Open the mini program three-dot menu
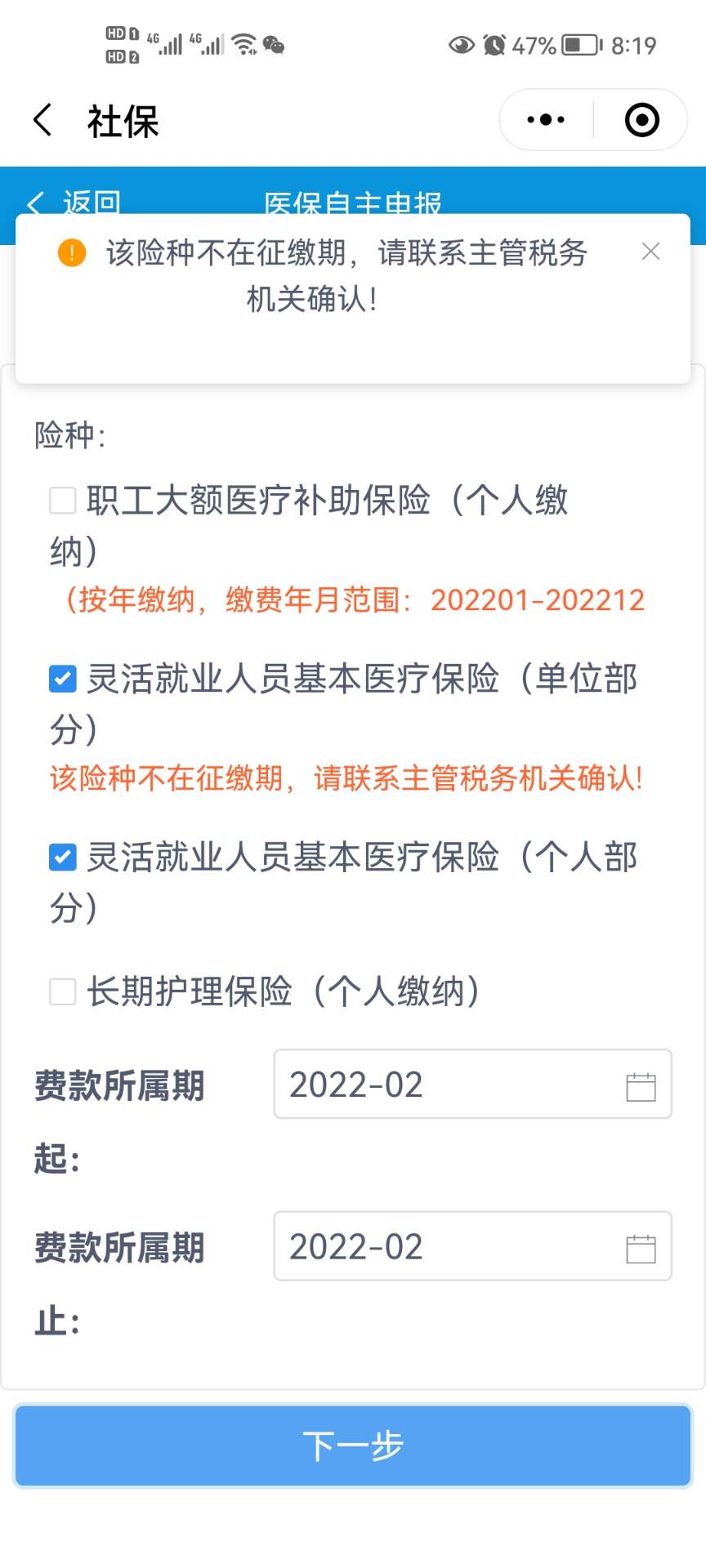The width and height of the screenshot is (706, 1568). (546, 120)
